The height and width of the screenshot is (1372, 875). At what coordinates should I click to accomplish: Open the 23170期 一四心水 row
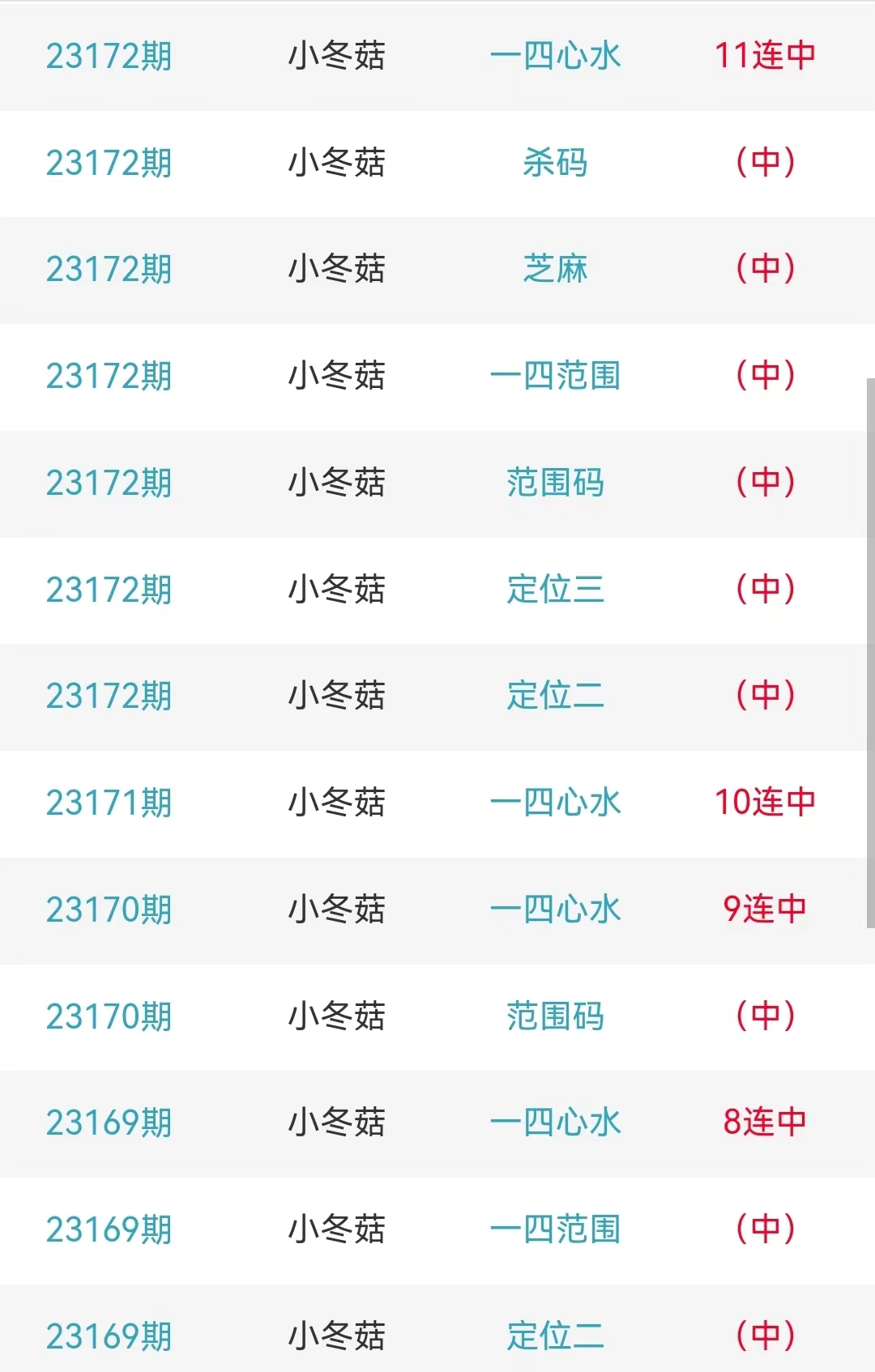[555, 910]
